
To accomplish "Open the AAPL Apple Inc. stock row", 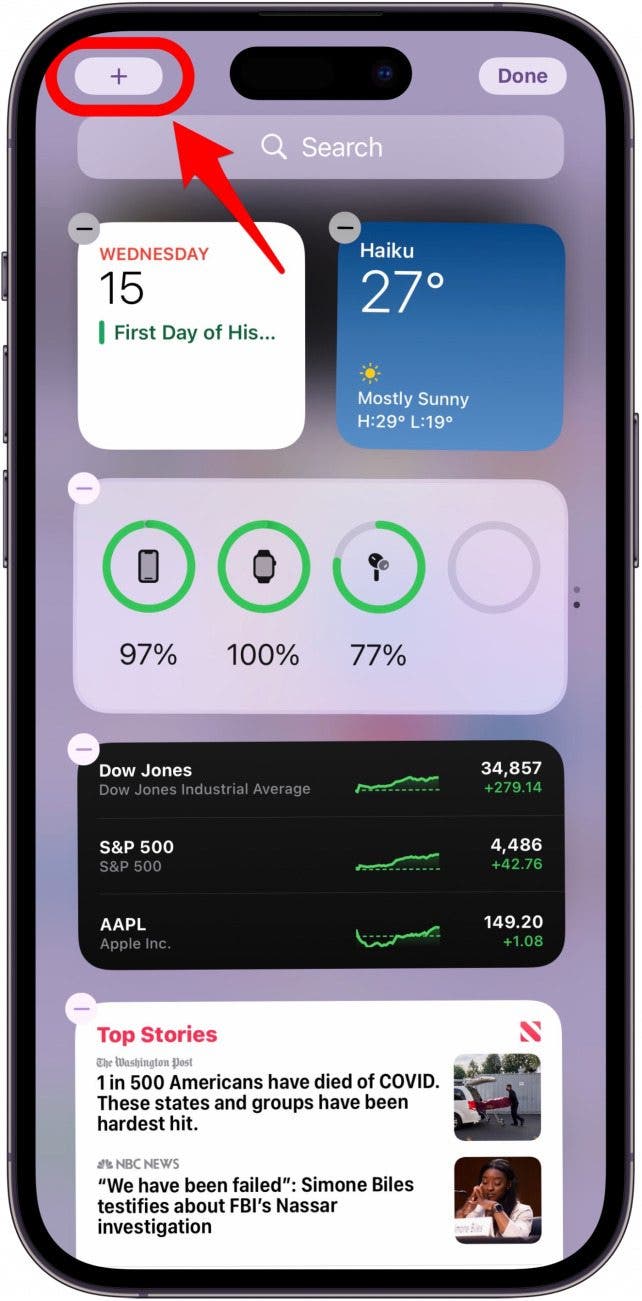I will tap(320, 933).
